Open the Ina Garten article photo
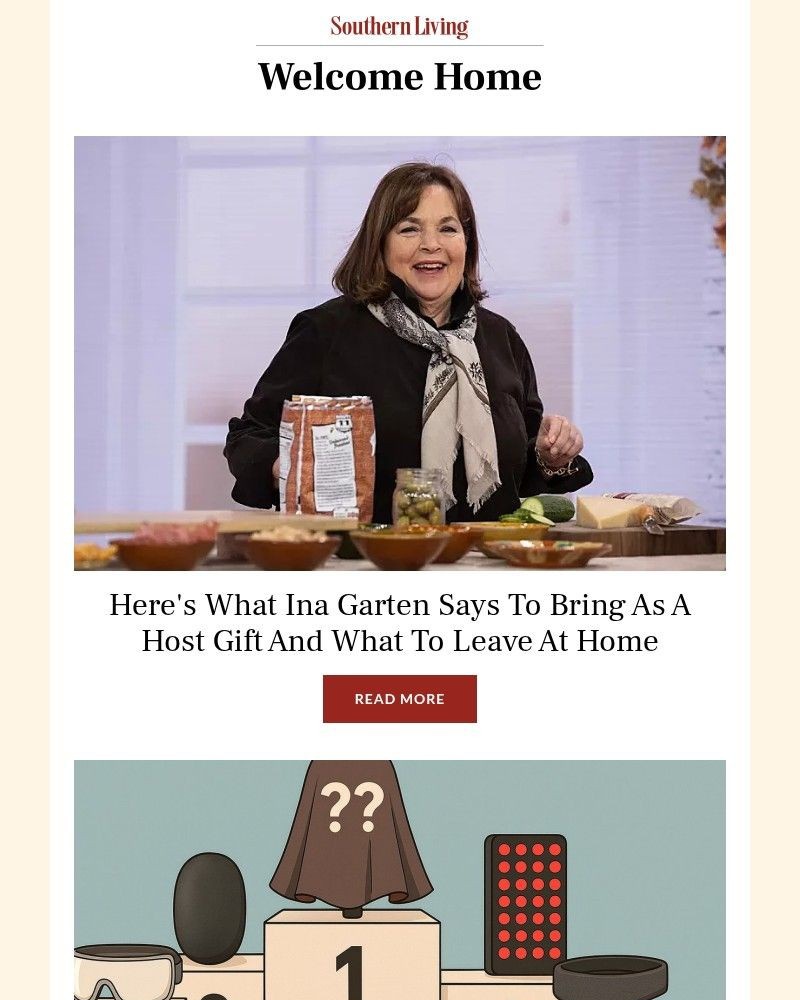 coord(400,352)
